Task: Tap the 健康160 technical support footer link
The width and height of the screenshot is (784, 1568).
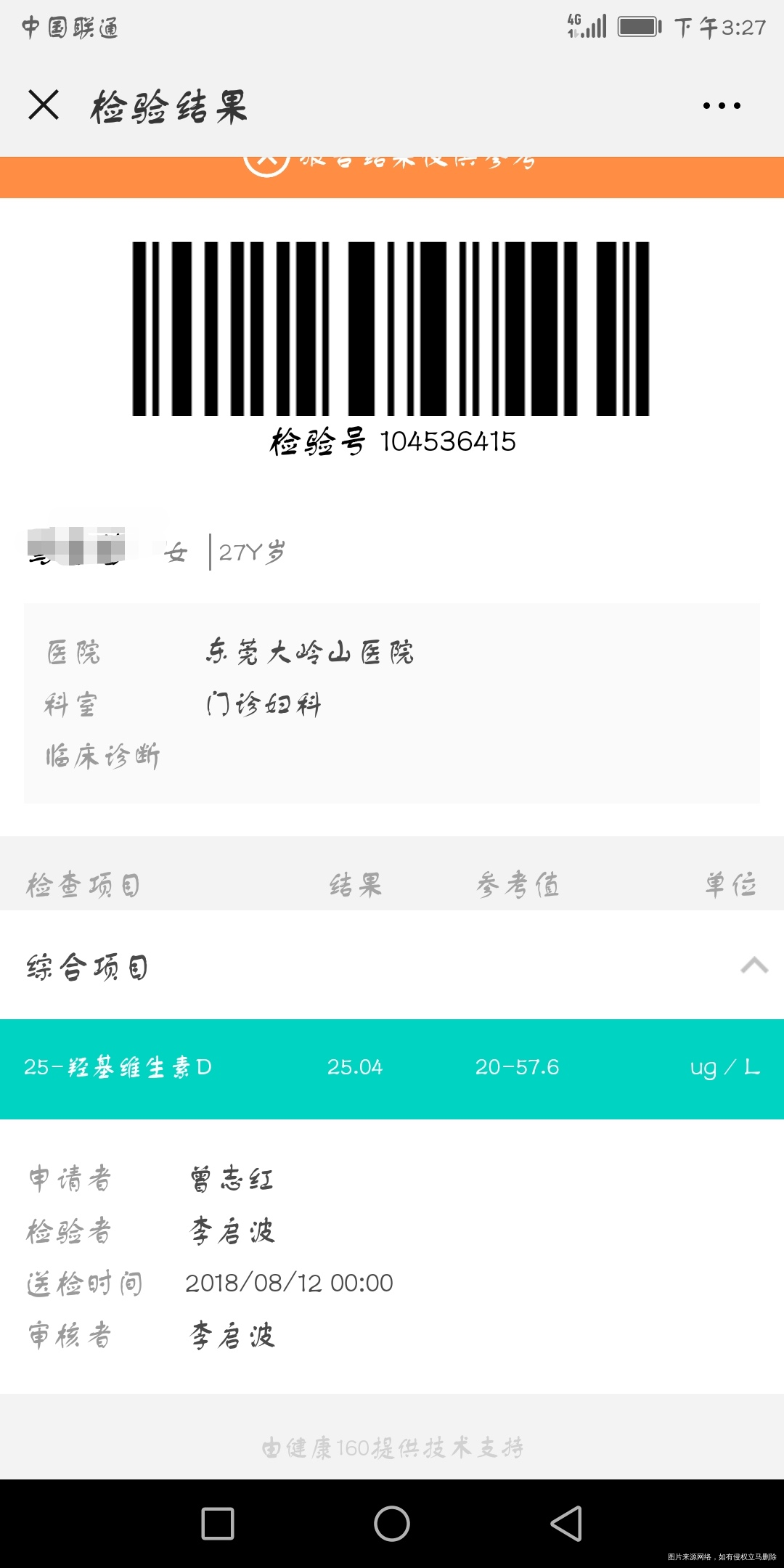Action: click(x=392, y=1447)
